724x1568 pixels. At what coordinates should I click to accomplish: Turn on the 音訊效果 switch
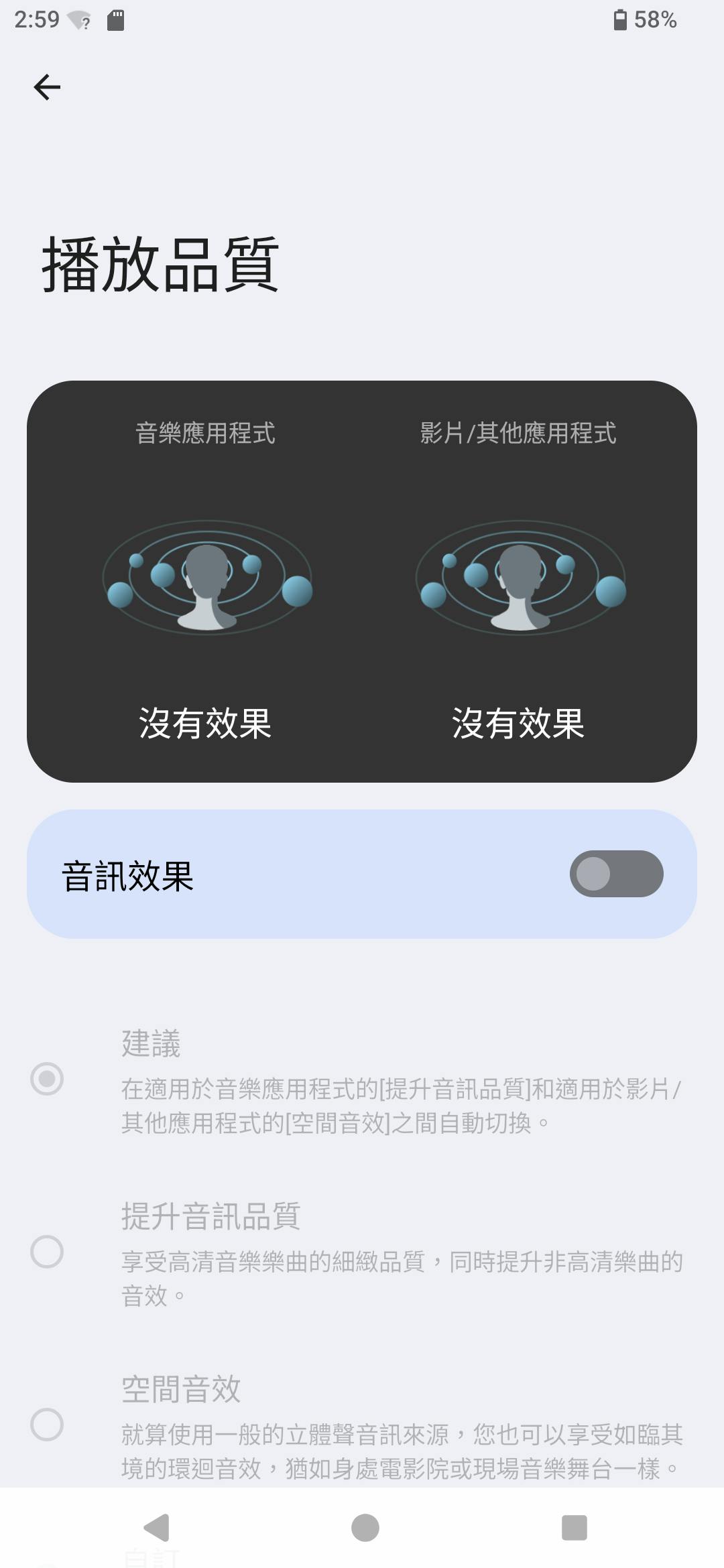[x=616, y=874]
